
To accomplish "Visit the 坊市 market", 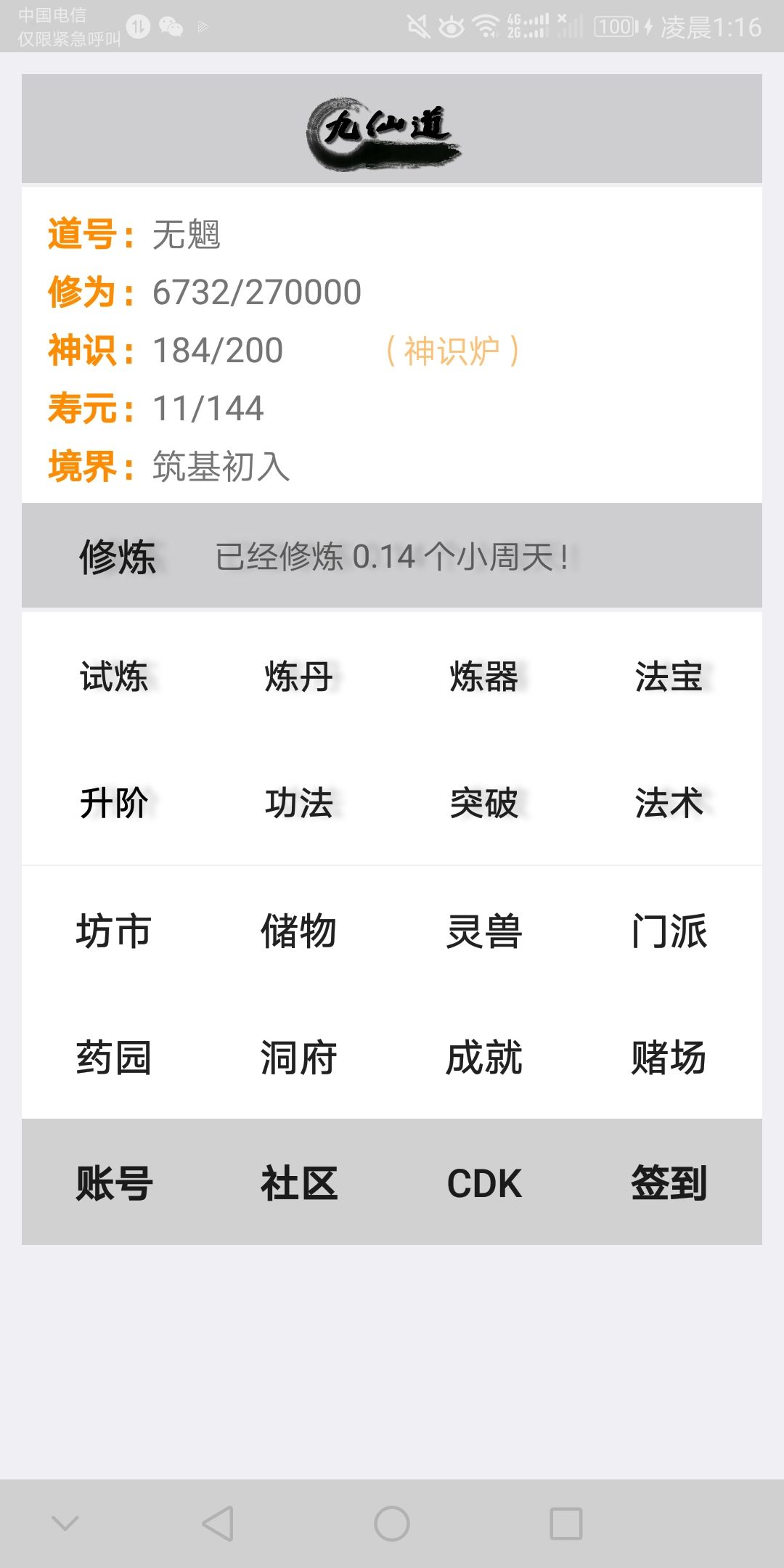I will coord(114,931).
